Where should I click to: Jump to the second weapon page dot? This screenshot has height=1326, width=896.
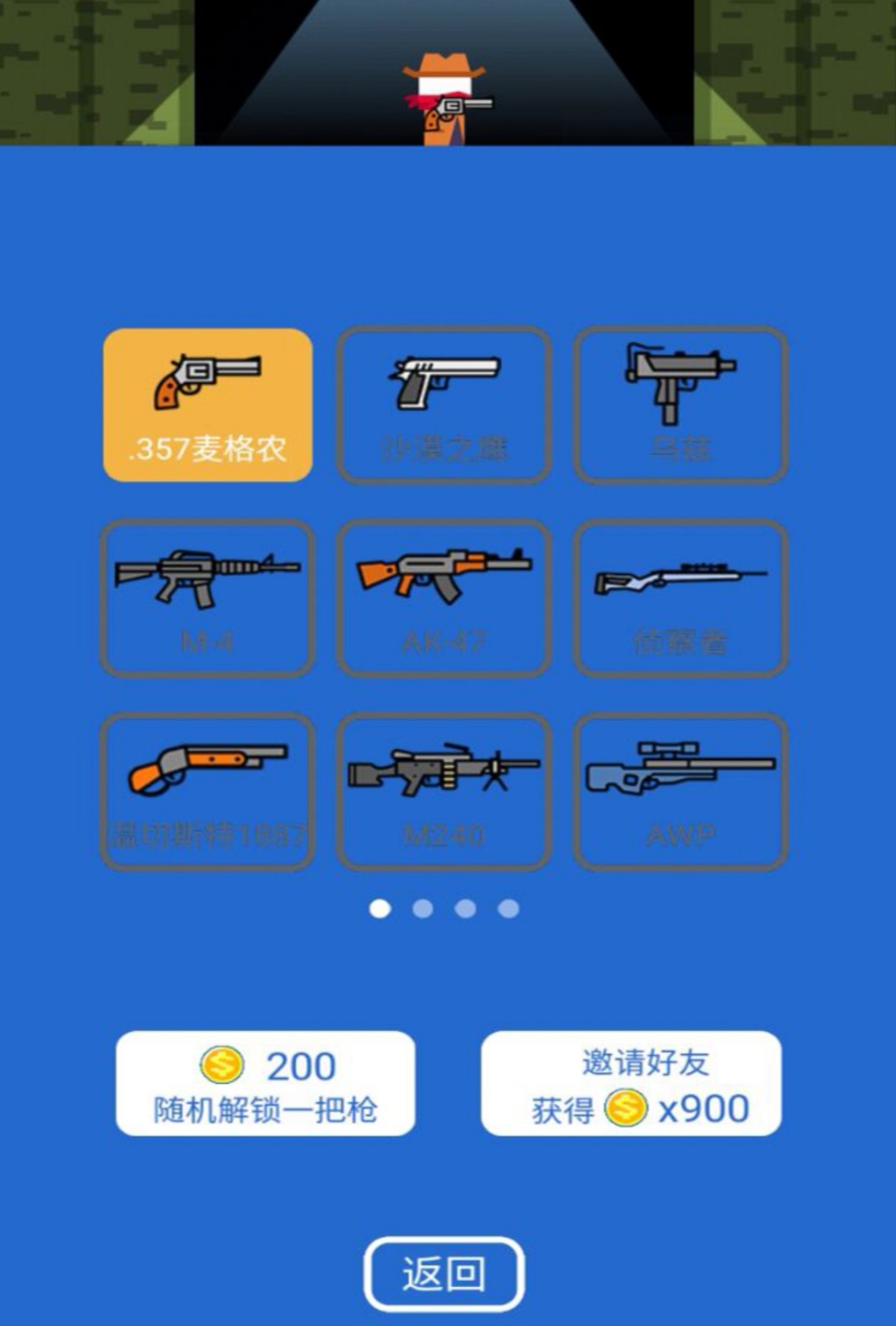click(423, 908)
